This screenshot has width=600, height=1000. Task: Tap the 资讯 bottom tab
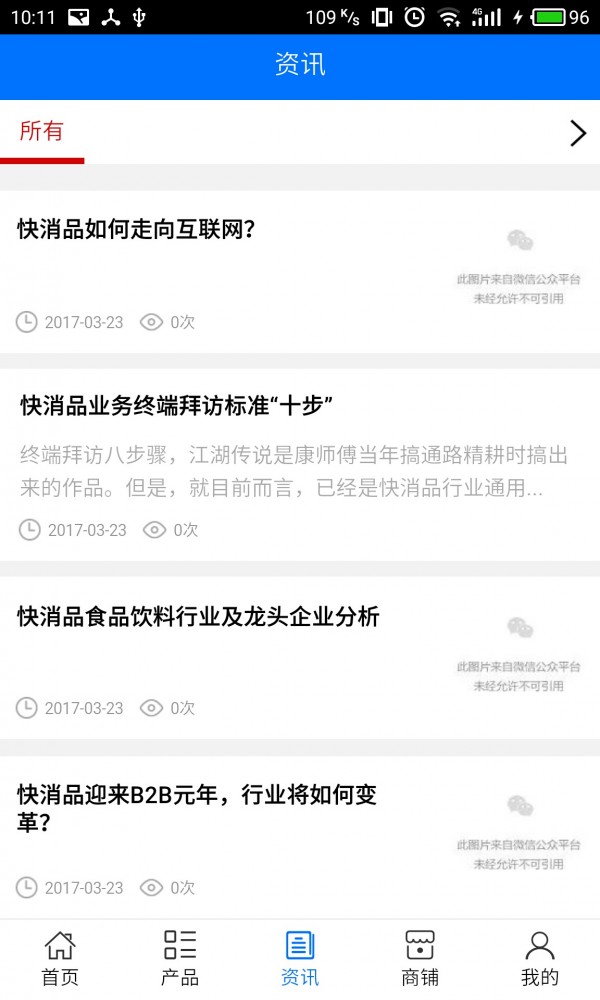[300, 958]
